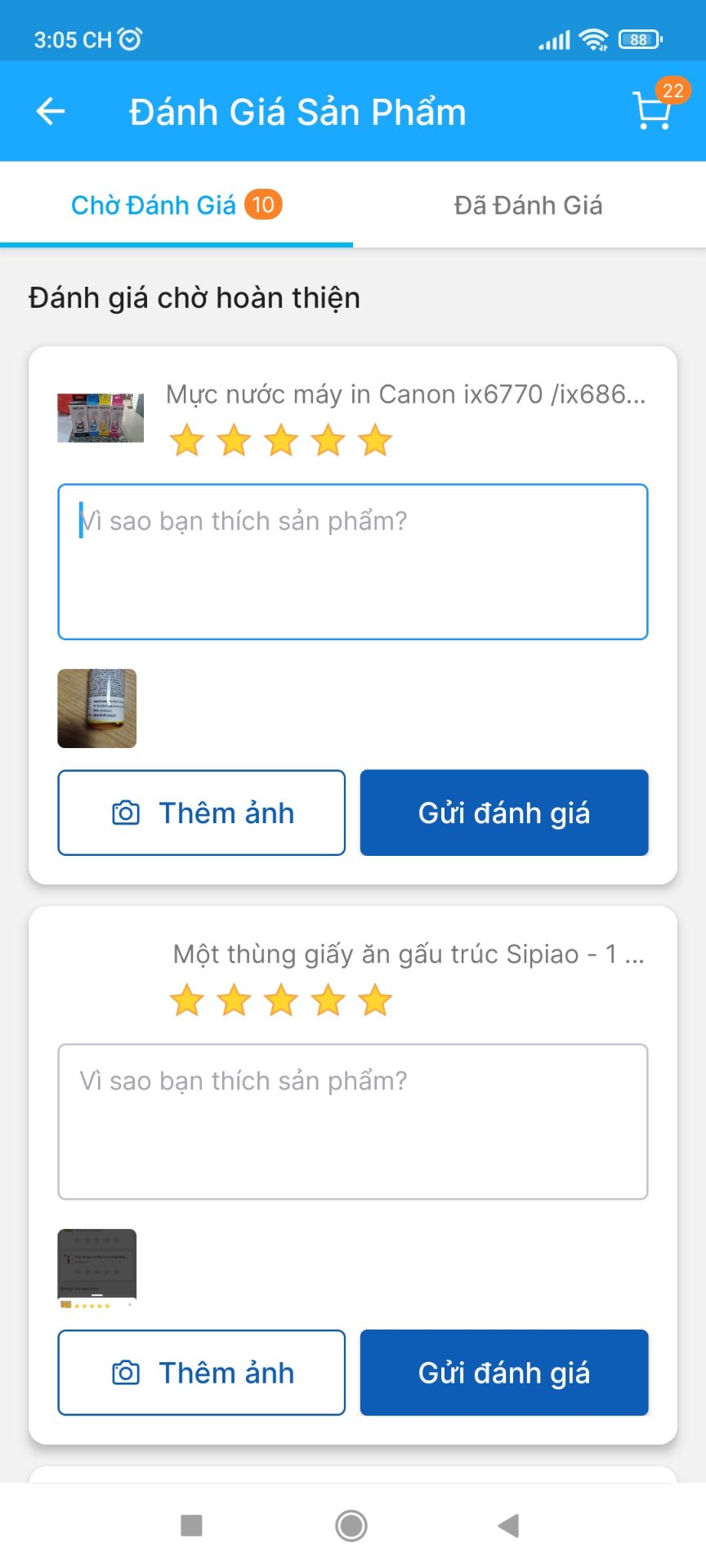The image size is (706, 1568).
Task: Tap the fifth star on Canon ink rating
Action: pos(373,439)
